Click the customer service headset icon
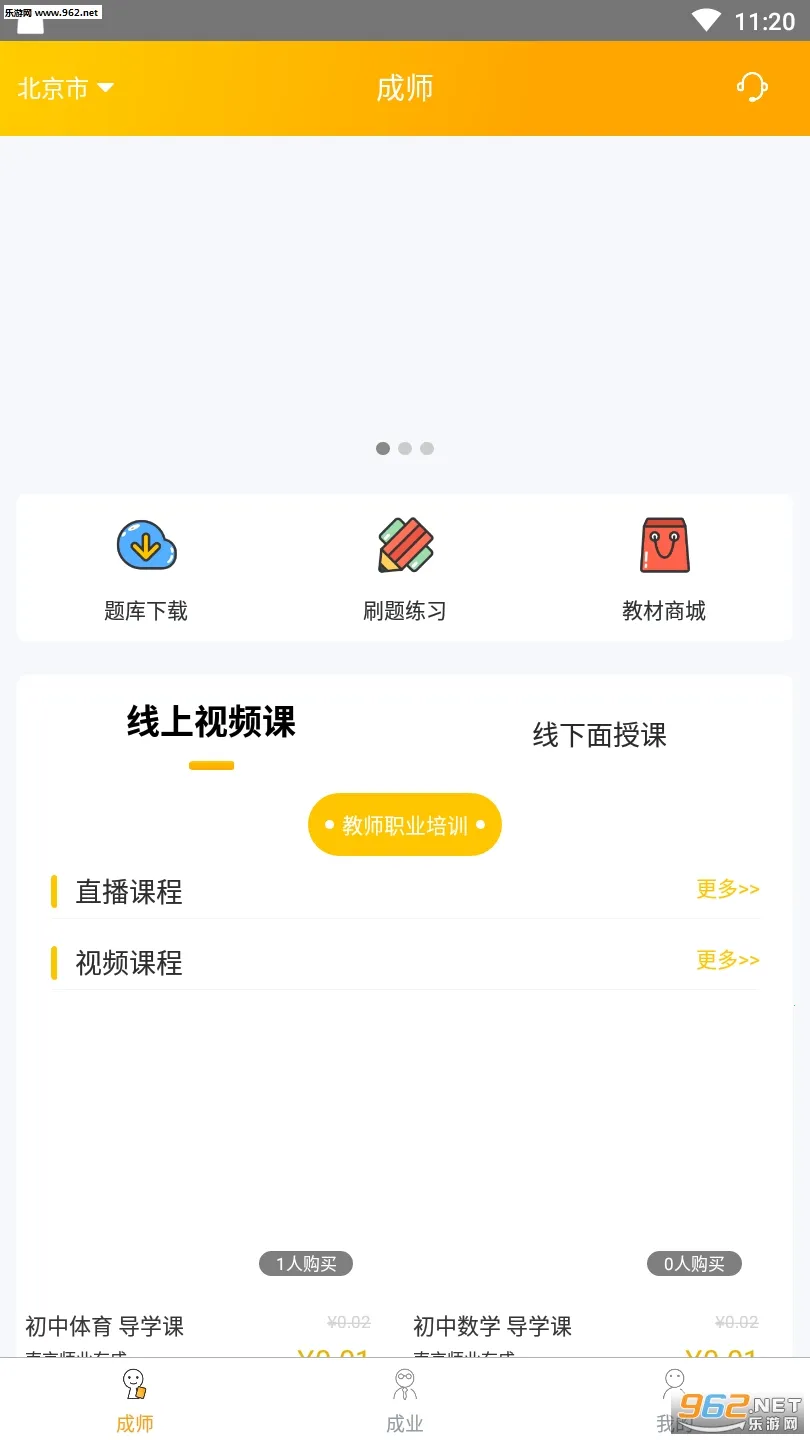This screenshot has width=810, height=1440. coord(752,88)
